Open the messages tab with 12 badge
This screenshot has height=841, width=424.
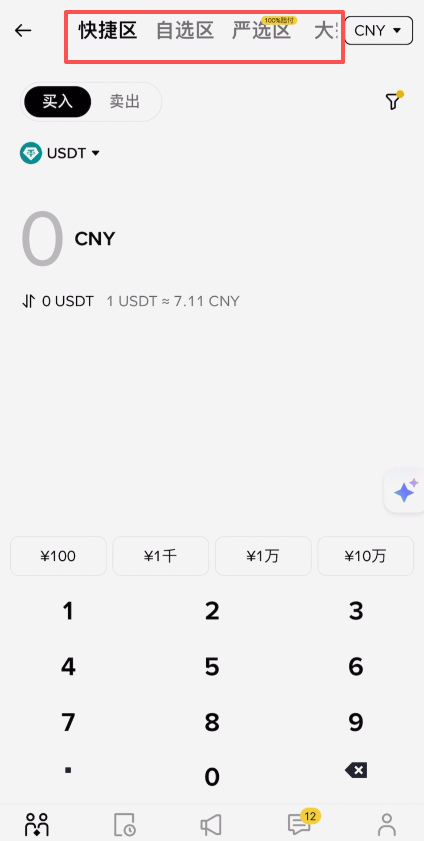click(300, 823)
